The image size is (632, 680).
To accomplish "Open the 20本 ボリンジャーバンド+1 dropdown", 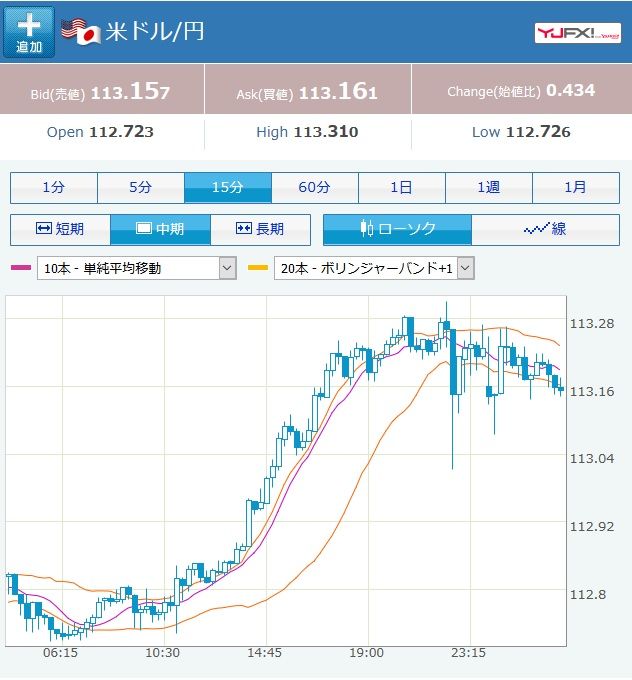I will click(x=374, y=268).
